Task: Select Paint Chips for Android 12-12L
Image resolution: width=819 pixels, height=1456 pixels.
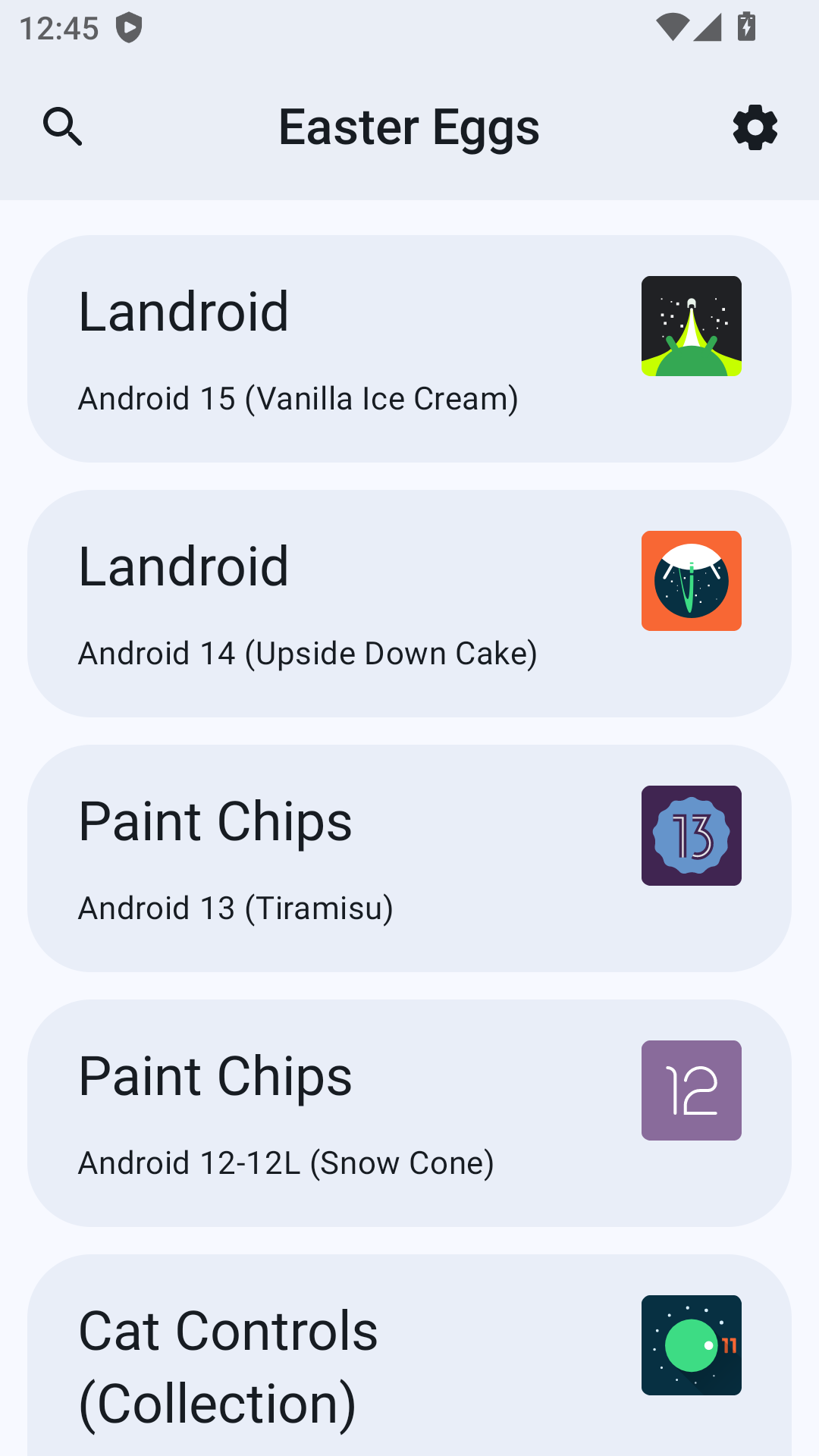Action: coord(409,1113)
